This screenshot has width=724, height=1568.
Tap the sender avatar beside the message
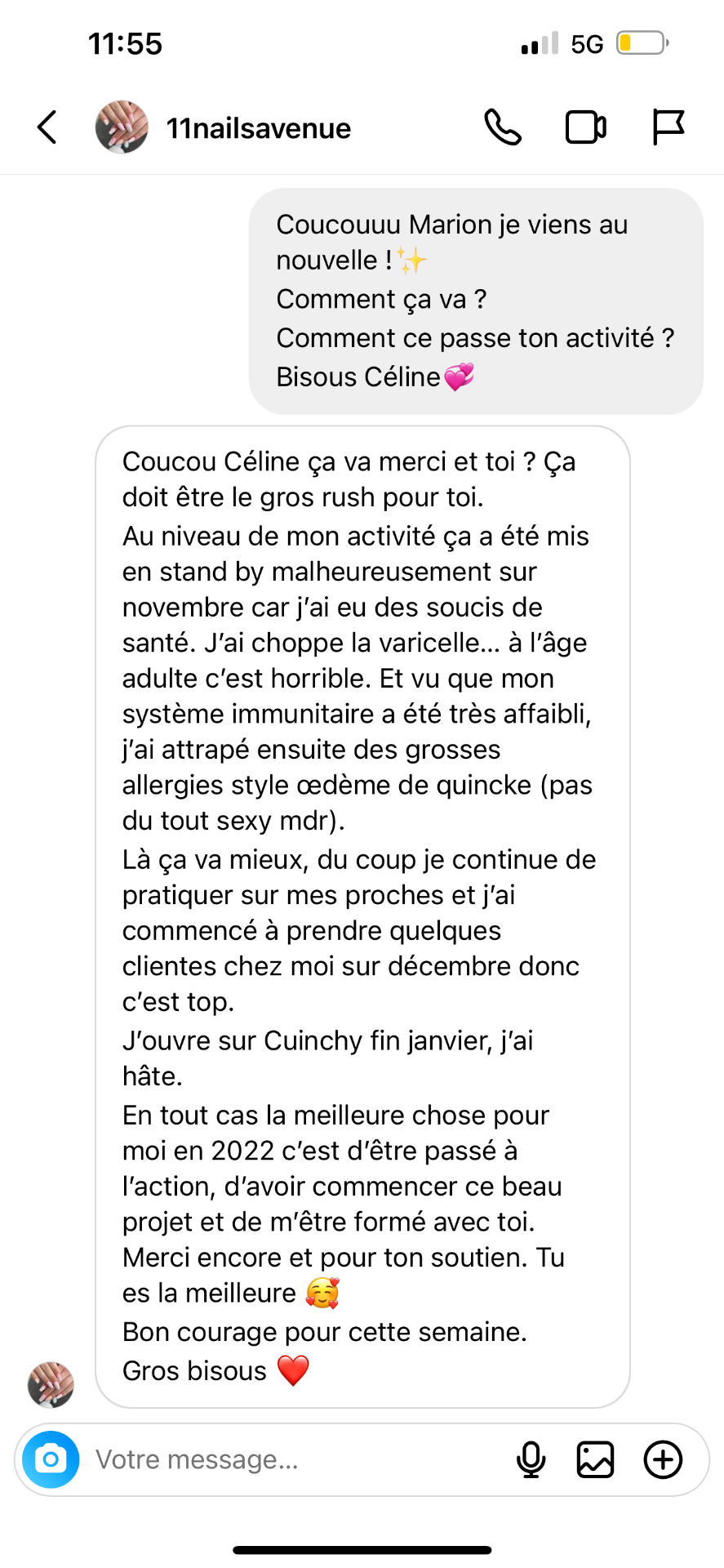click(x=51, y=1384)
